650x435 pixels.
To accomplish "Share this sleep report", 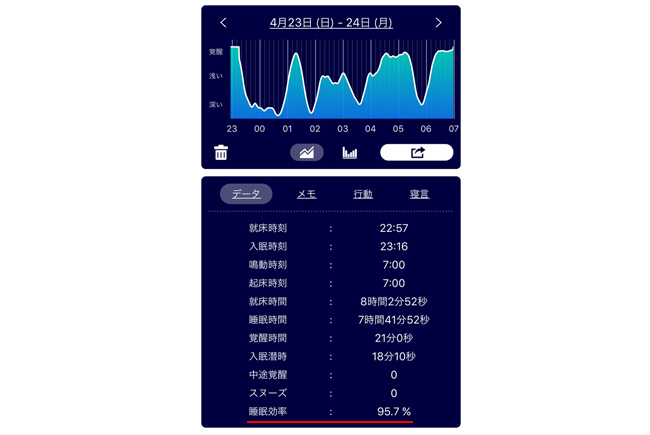I will point(417,153).
